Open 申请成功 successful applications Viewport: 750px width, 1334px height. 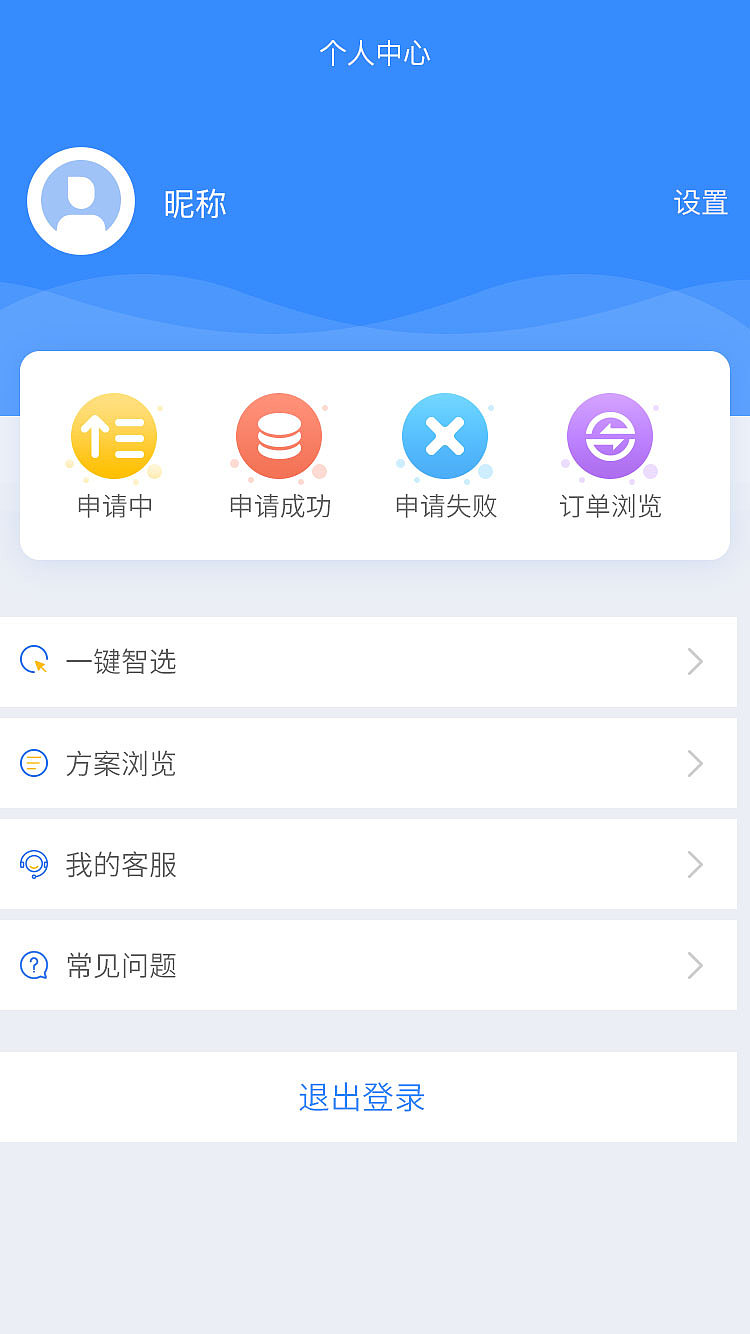point(279,455)
